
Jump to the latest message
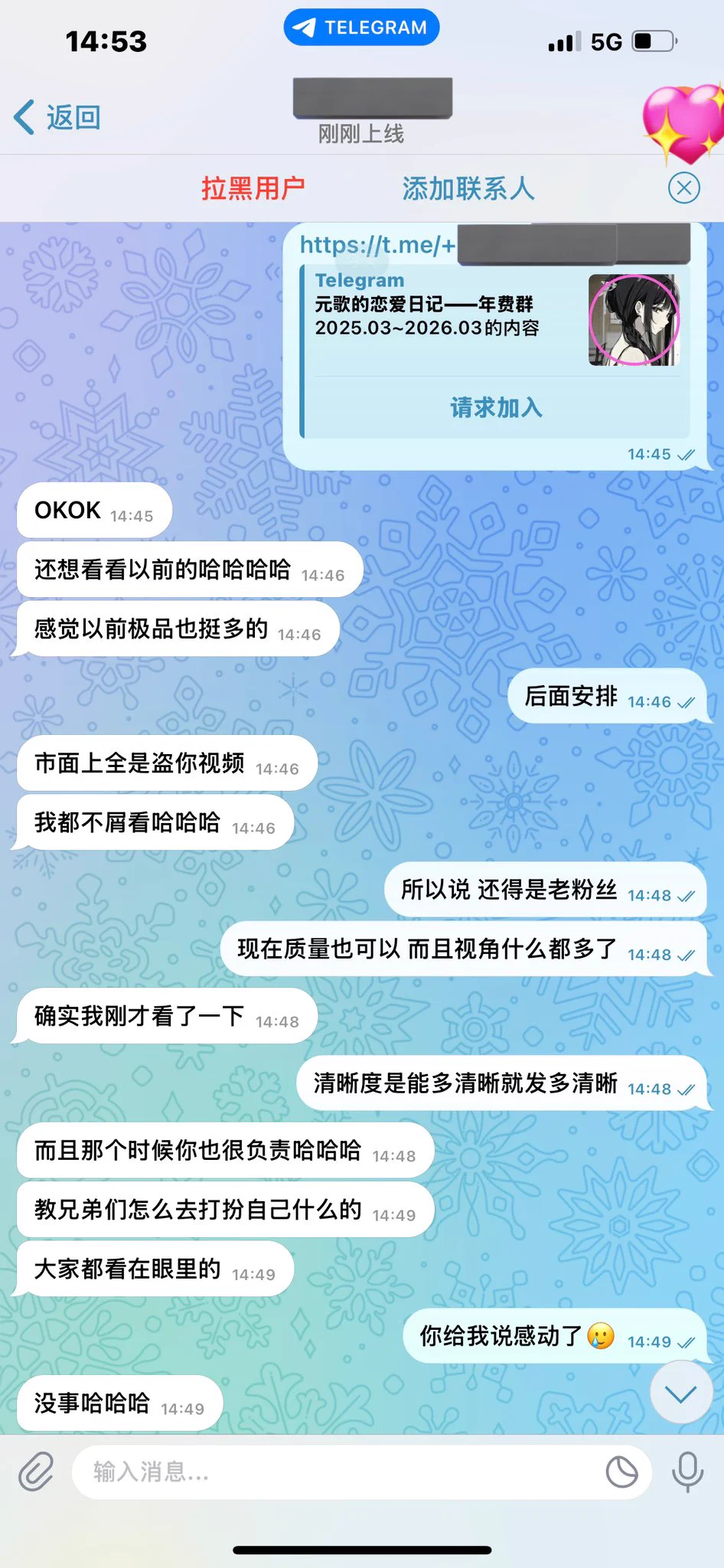coord(680,1393)
